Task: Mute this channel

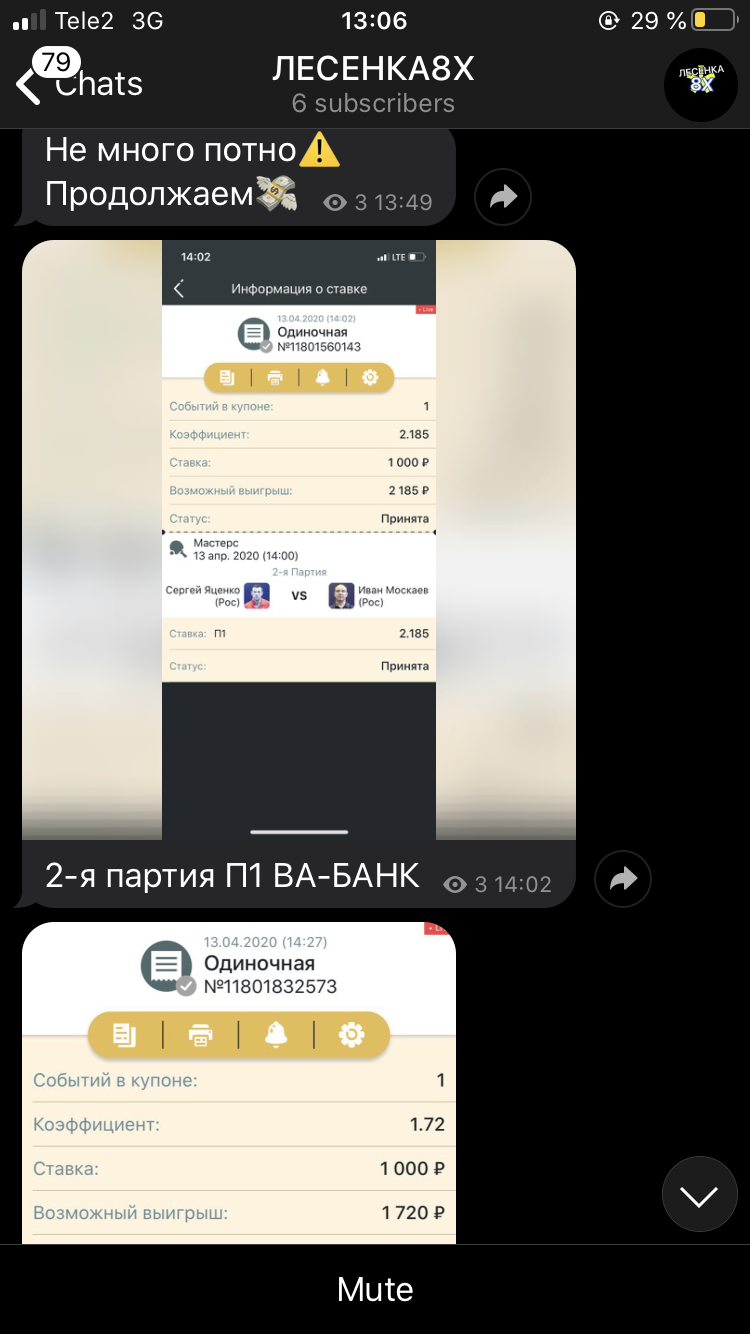Action: point(375,1289)
